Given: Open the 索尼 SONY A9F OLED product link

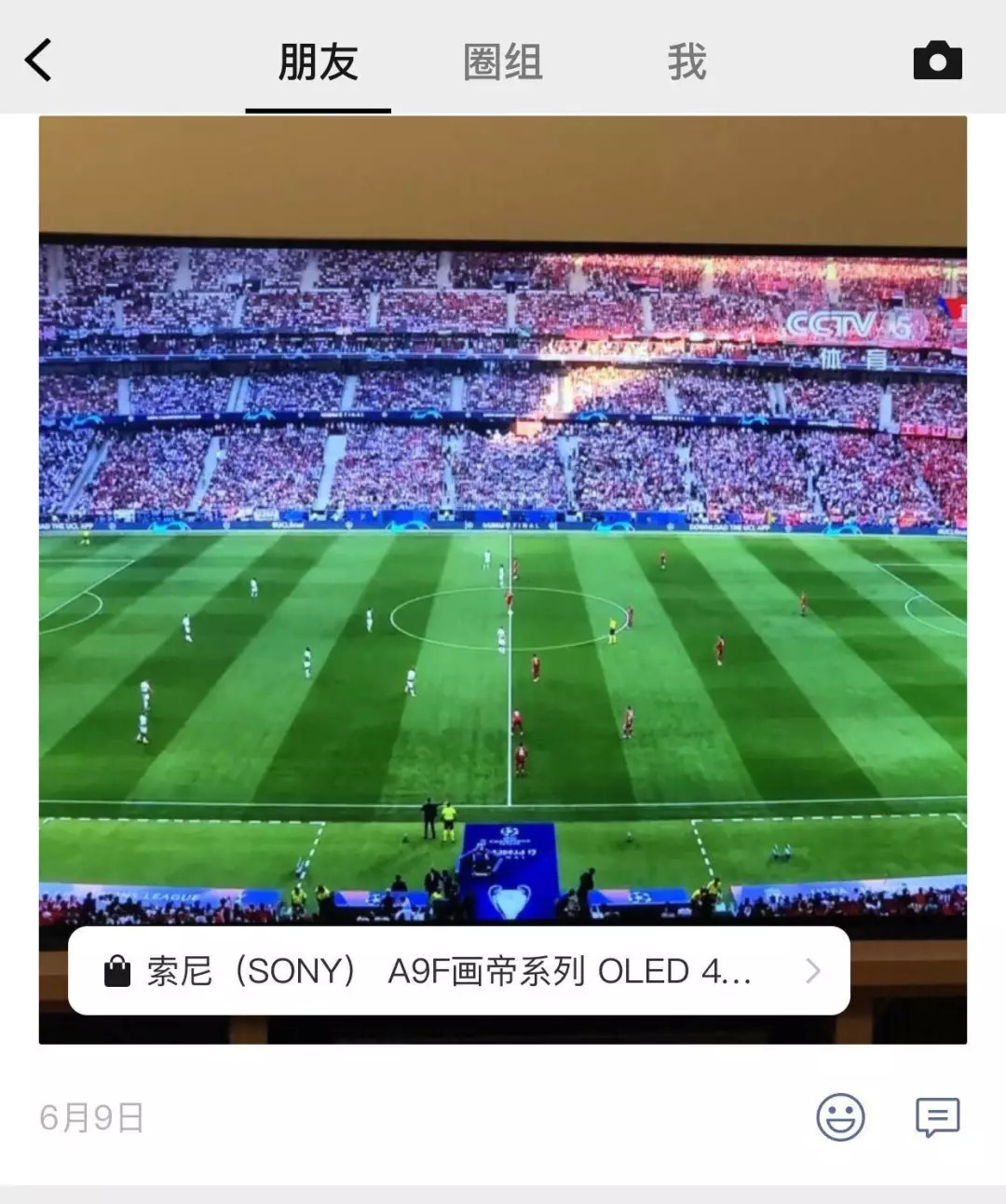Looking at the screenshot, I should click(458, 971).
